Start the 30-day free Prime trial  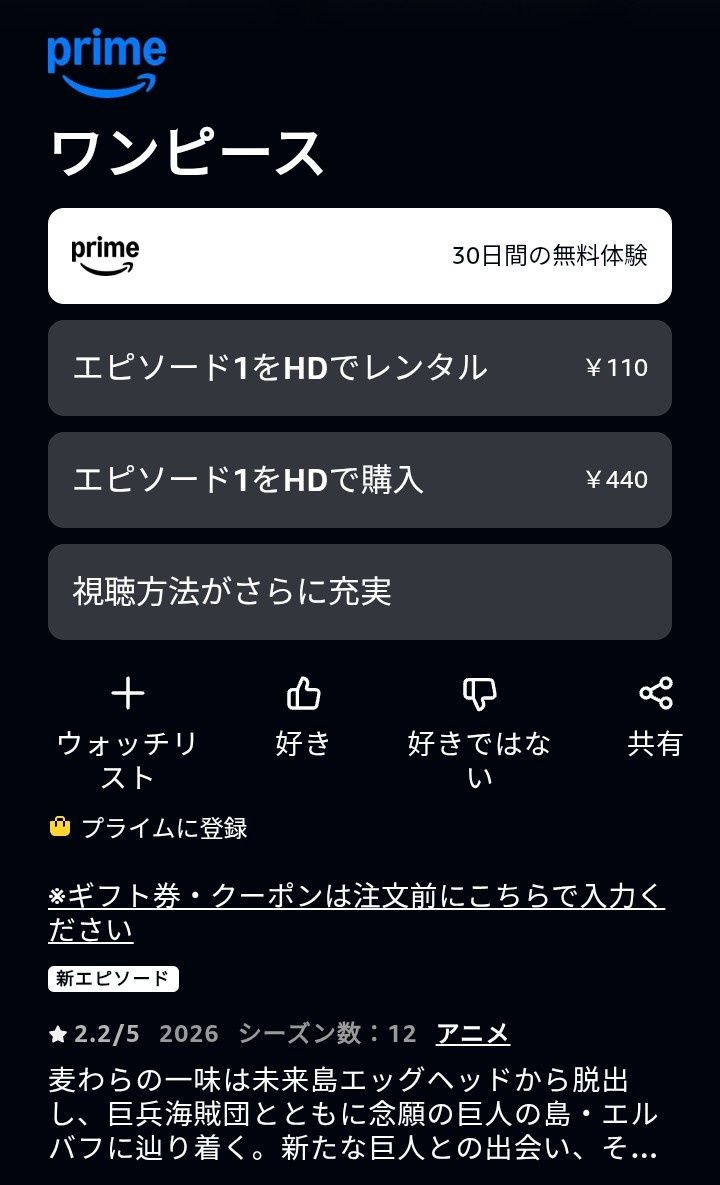point(360,255)
